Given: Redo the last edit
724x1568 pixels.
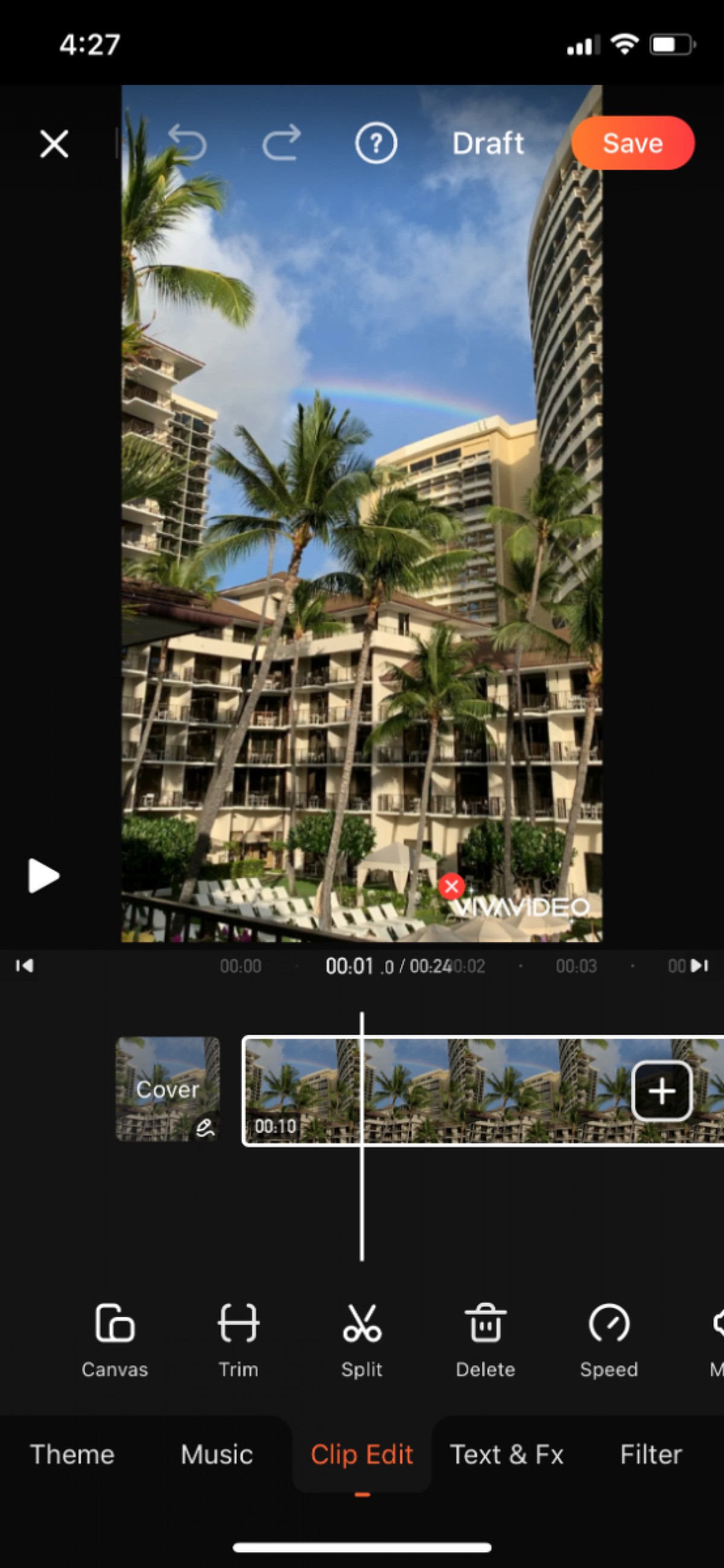Looking at the screenshot, I should pyautogui.click(x=281, y=143).
